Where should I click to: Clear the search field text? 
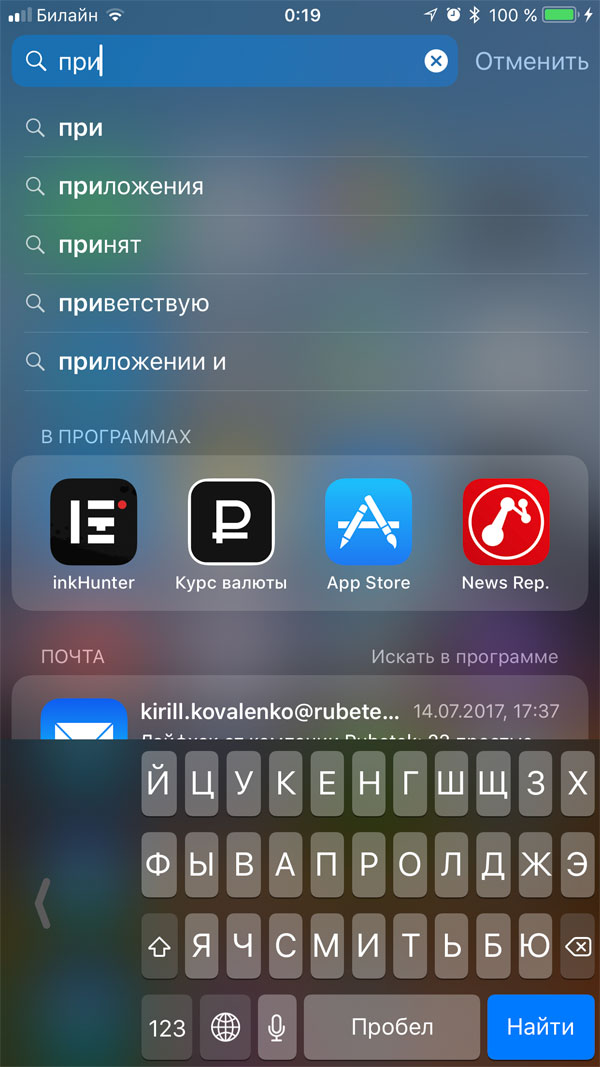point(436,62)
